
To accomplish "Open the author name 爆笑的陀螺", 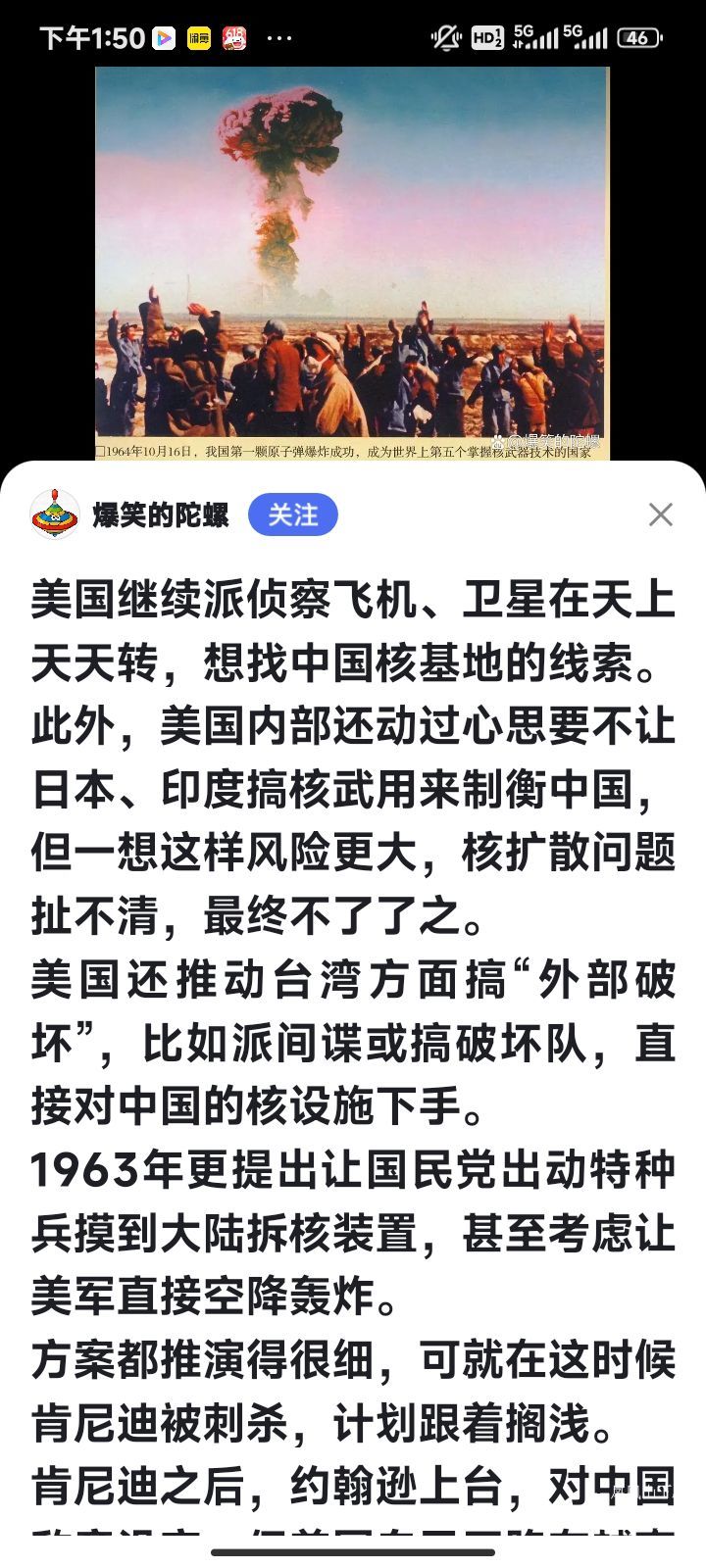I will 161,514.
